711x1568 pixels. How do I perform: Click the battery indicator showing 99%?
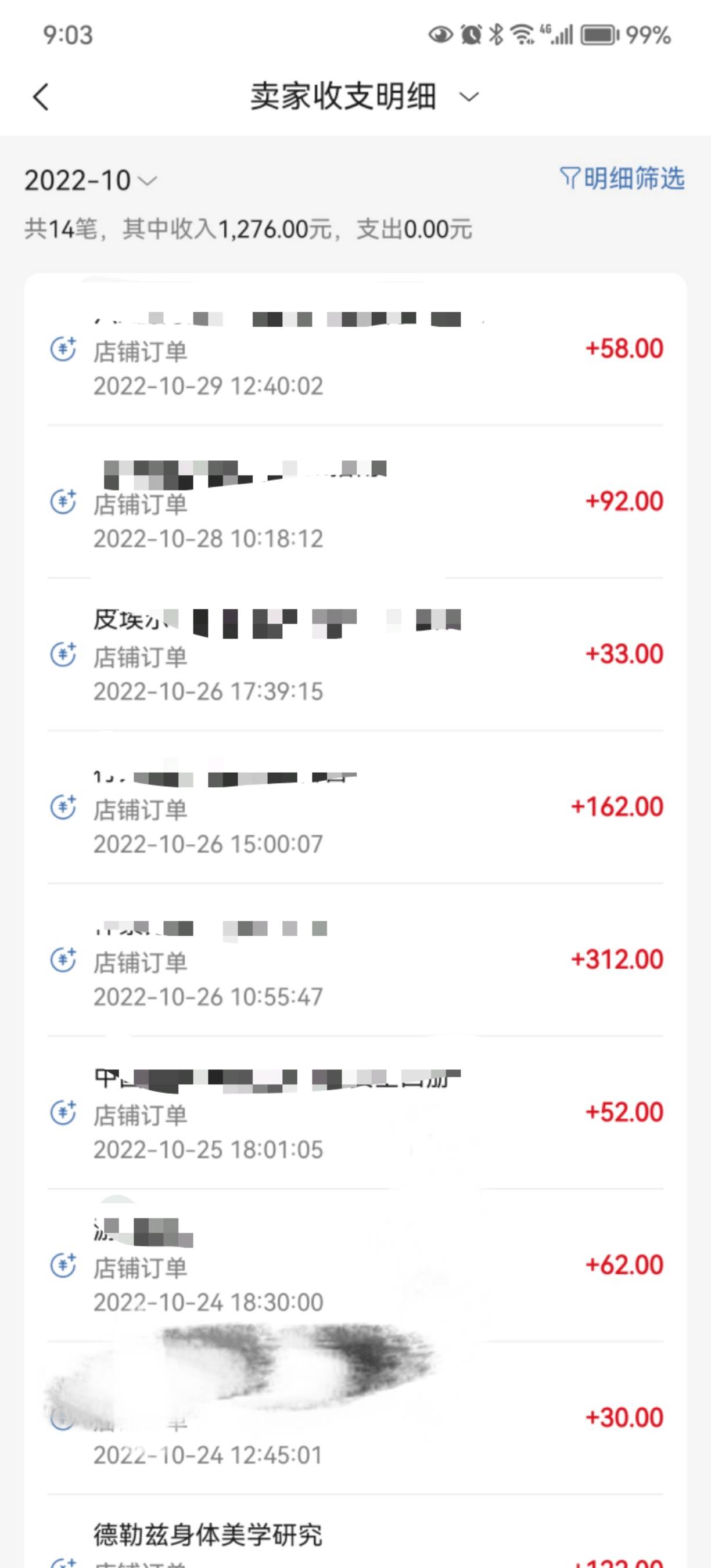tap(599, 35)
